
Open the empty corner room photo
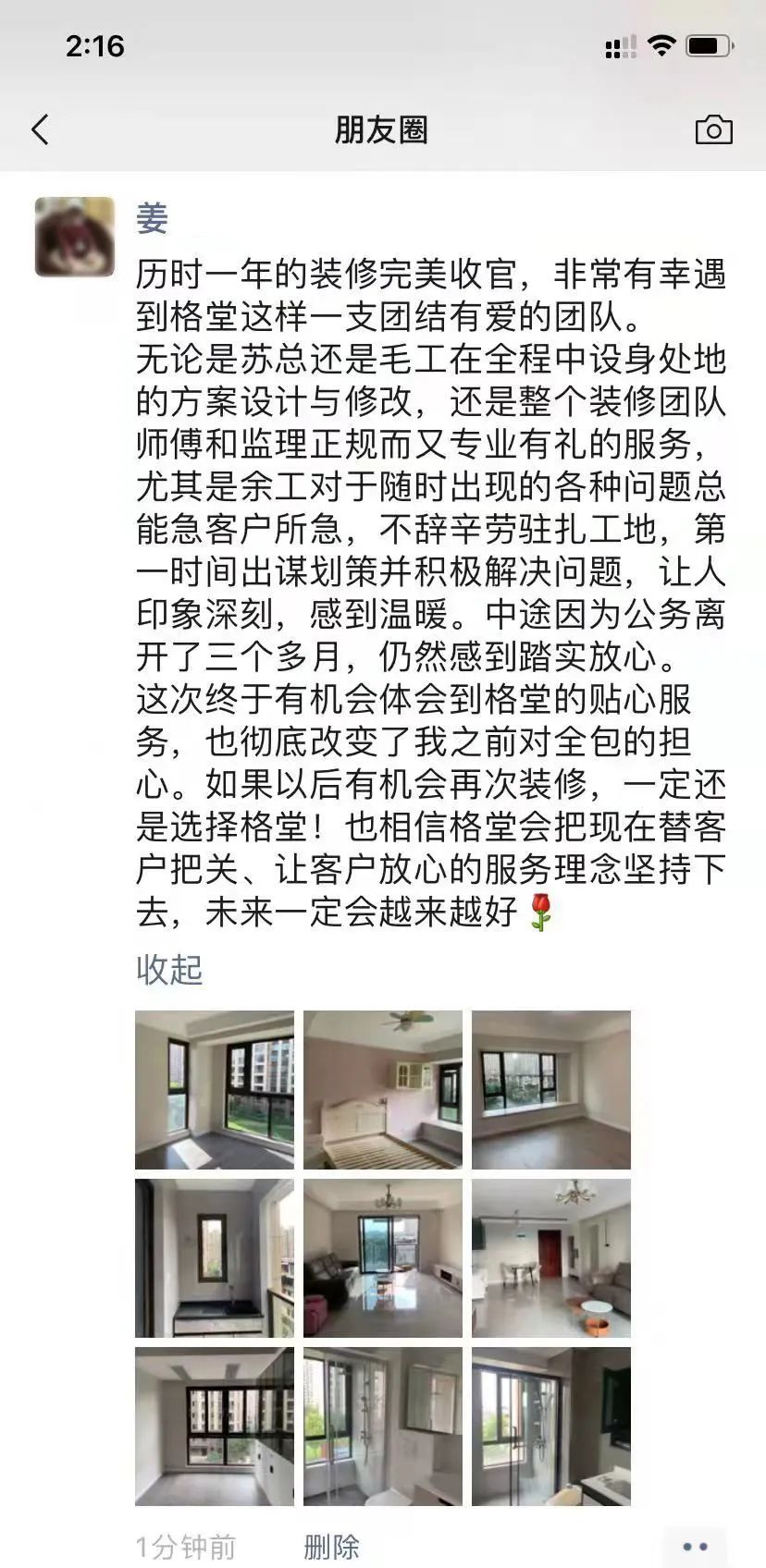(215, 1090)
